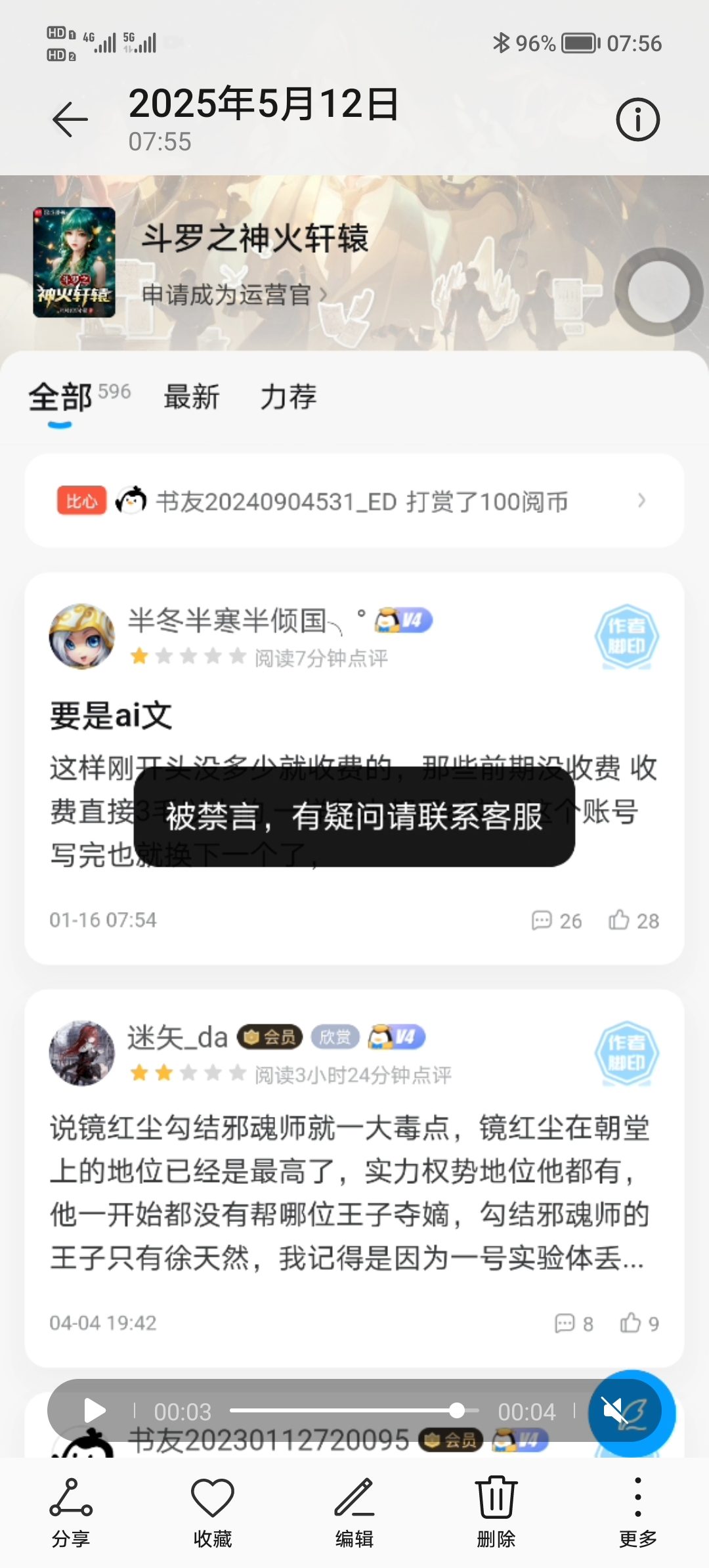709x1568 pixels.
Task: Share this video
Action: click(x=71, y=1512)
